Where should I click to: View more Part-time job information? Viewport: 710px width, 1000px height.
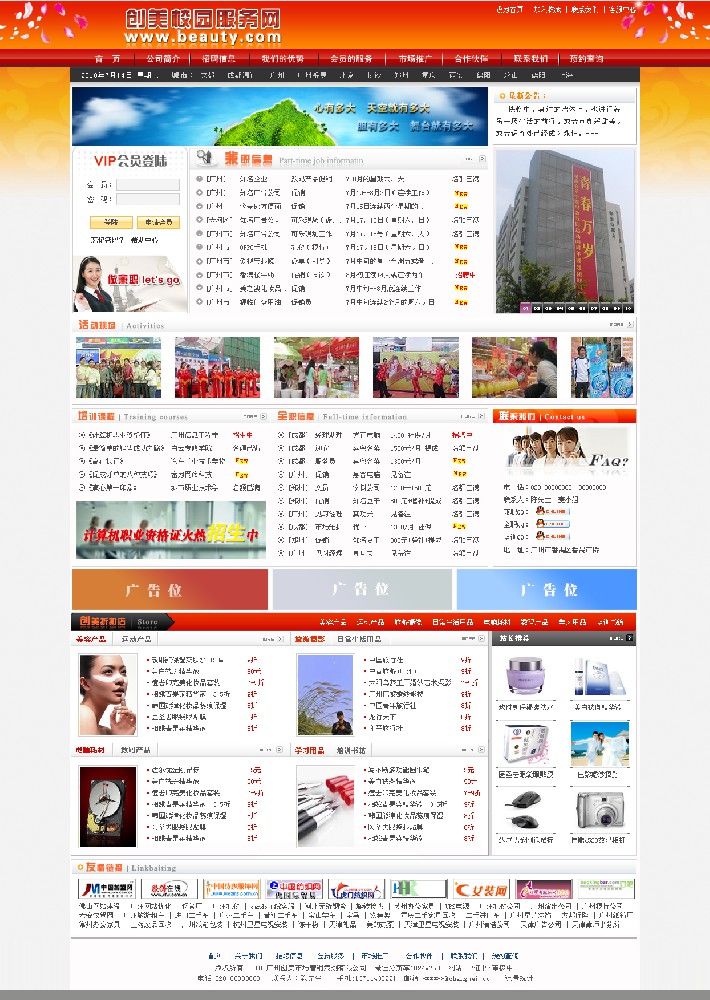(470, 159)
